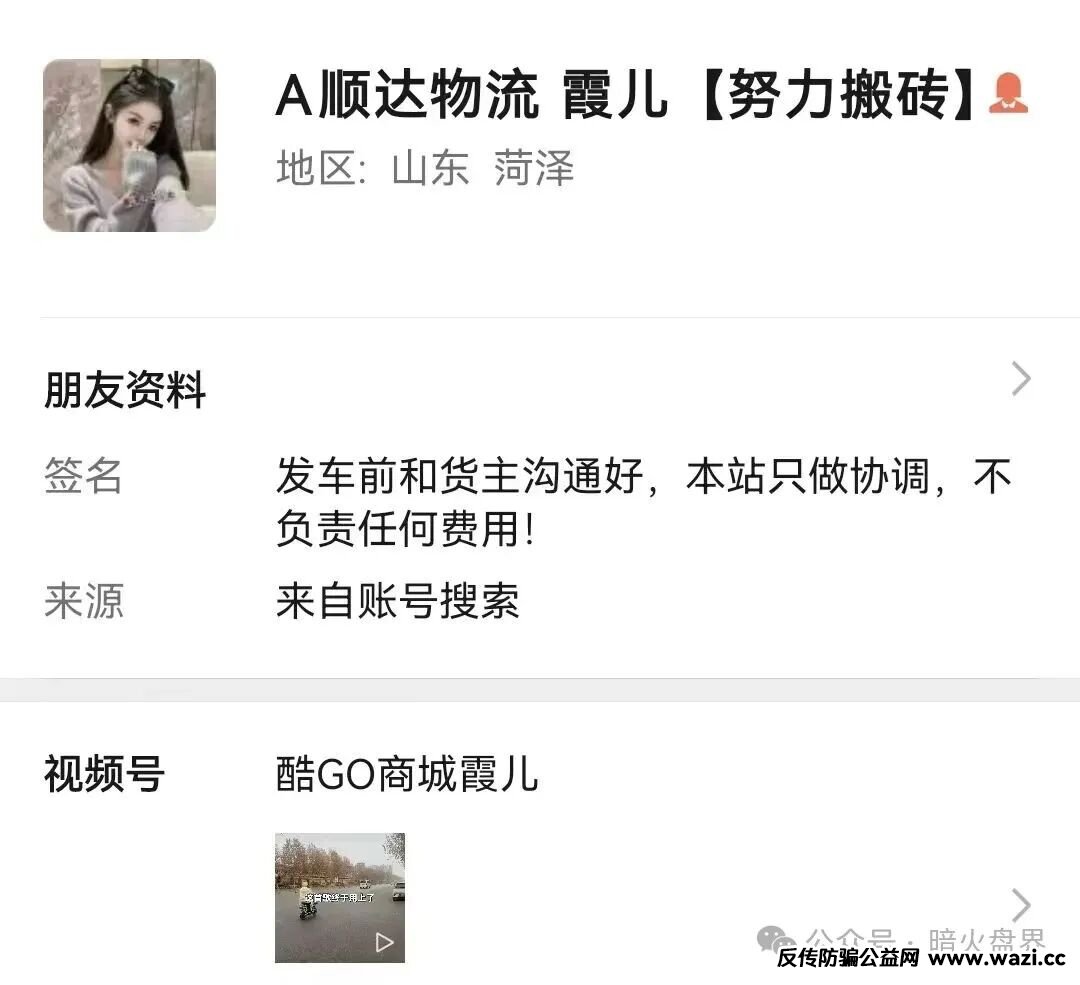The height and width of the screenshot is (985, 1080).
Task: Open the contact's profile photo
Action: click(129, 146)
